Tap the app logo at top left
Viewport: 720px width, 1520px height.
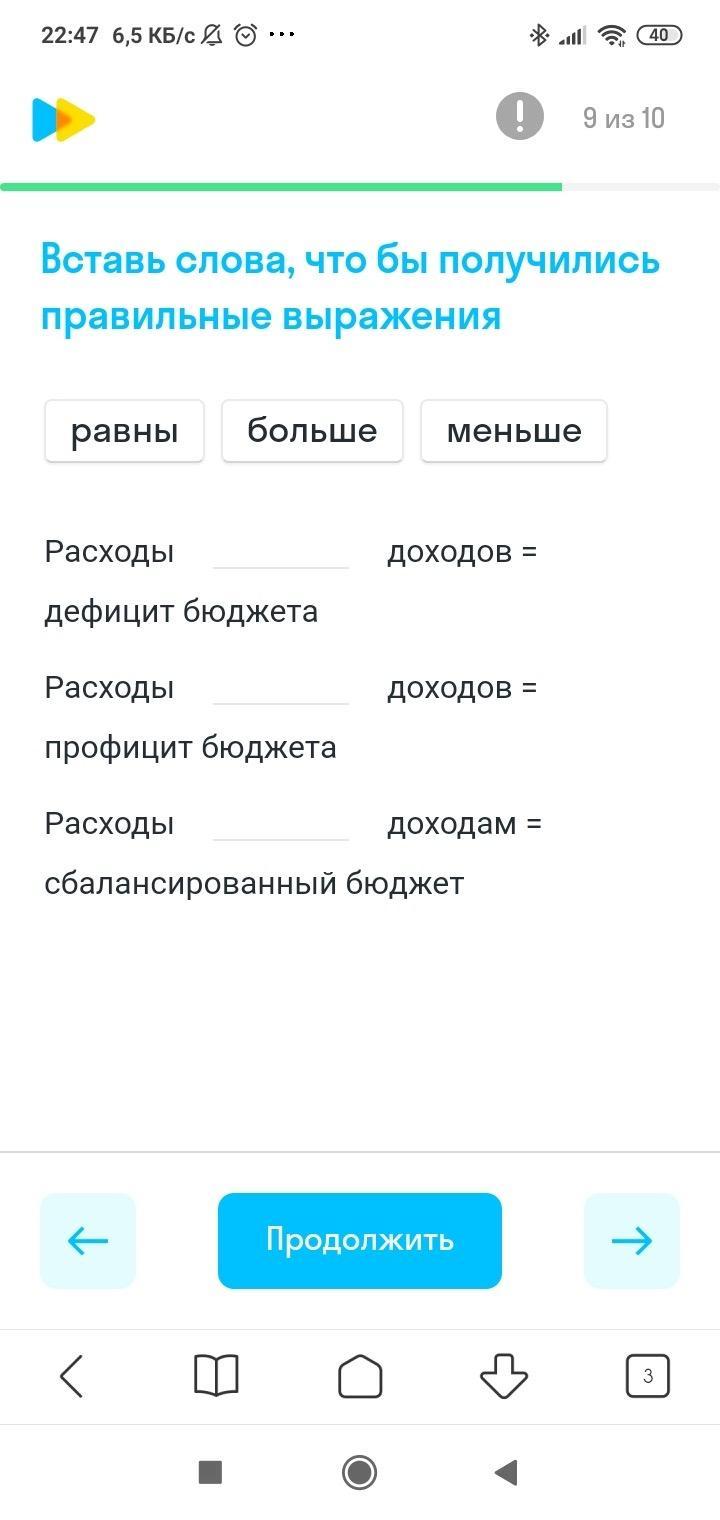pos(63,119)
